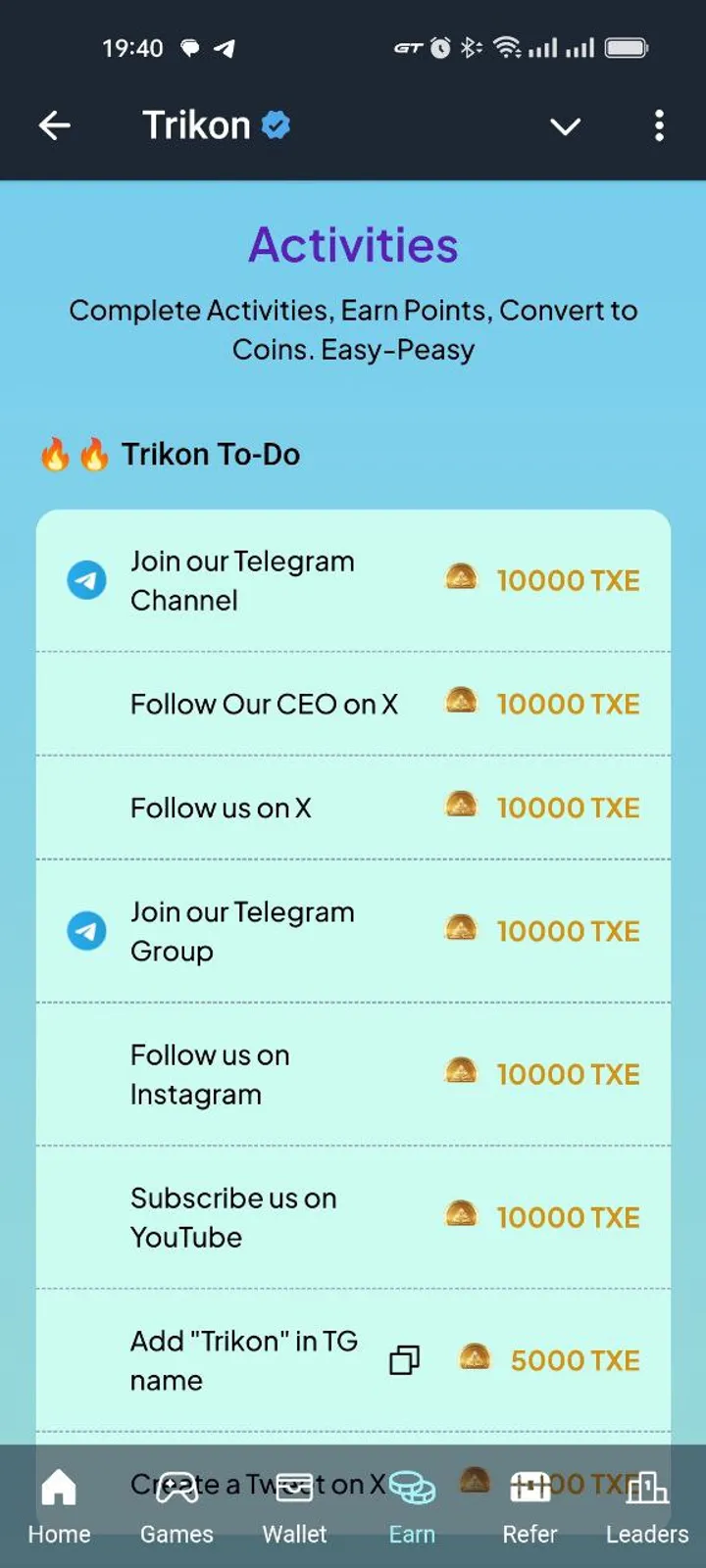This screenshot has width=706, height=1568.
Task: Click the Follow us on X activity row
Action: pos(221,807)
